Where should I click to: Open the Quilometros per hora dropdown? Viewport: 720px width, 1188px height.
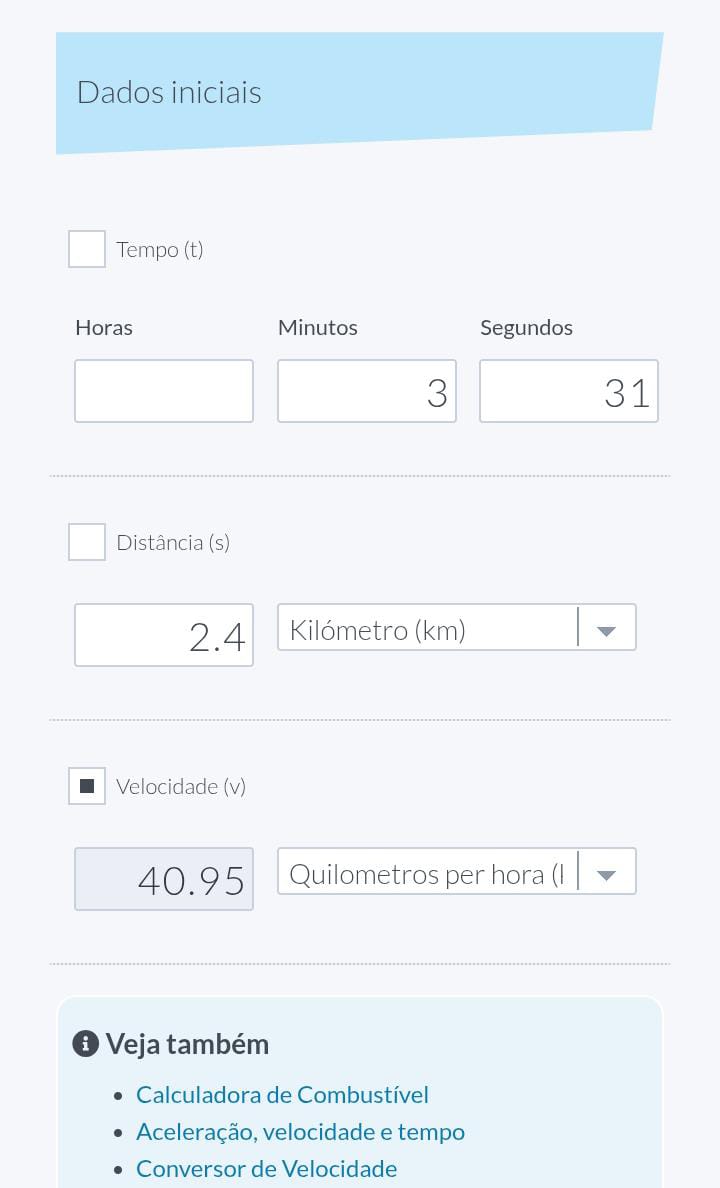coord(457,871)
